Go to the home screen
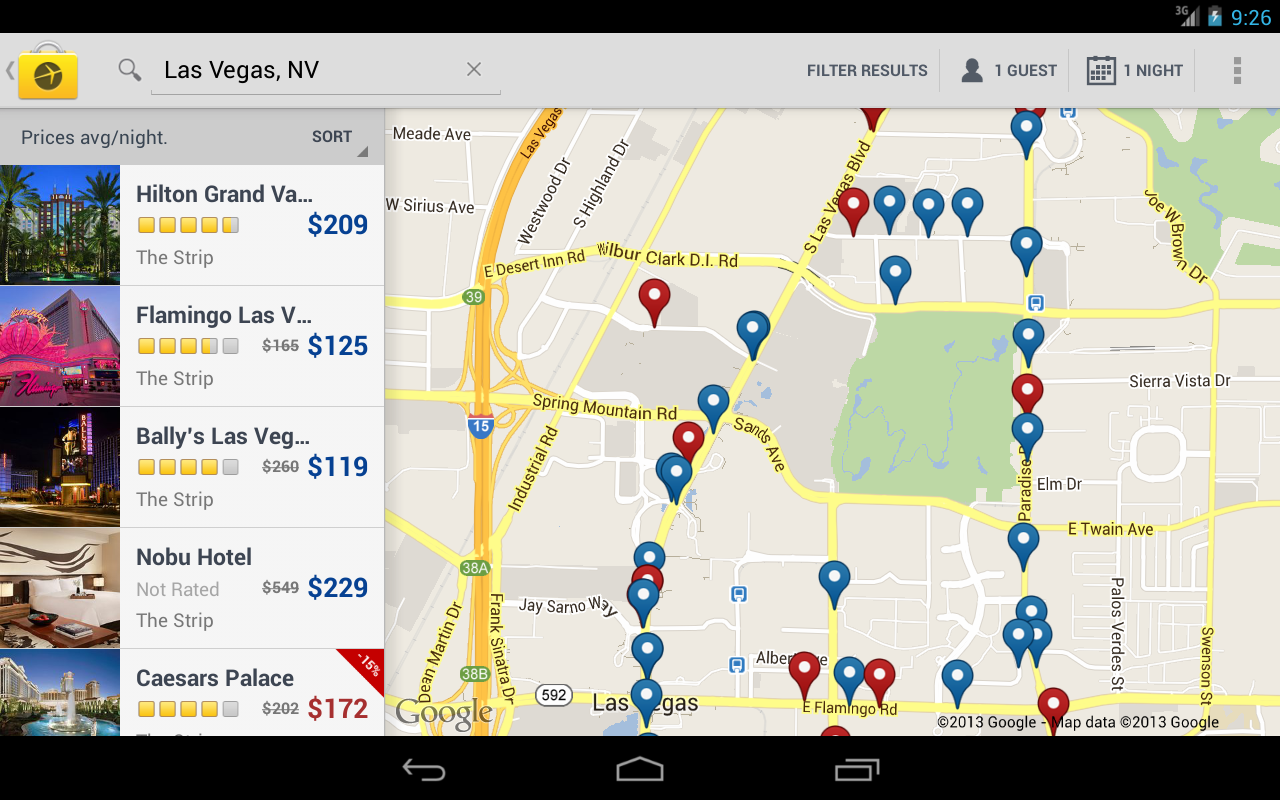Viewport: 1280px width, 800px height. click(x=640, y=769)
